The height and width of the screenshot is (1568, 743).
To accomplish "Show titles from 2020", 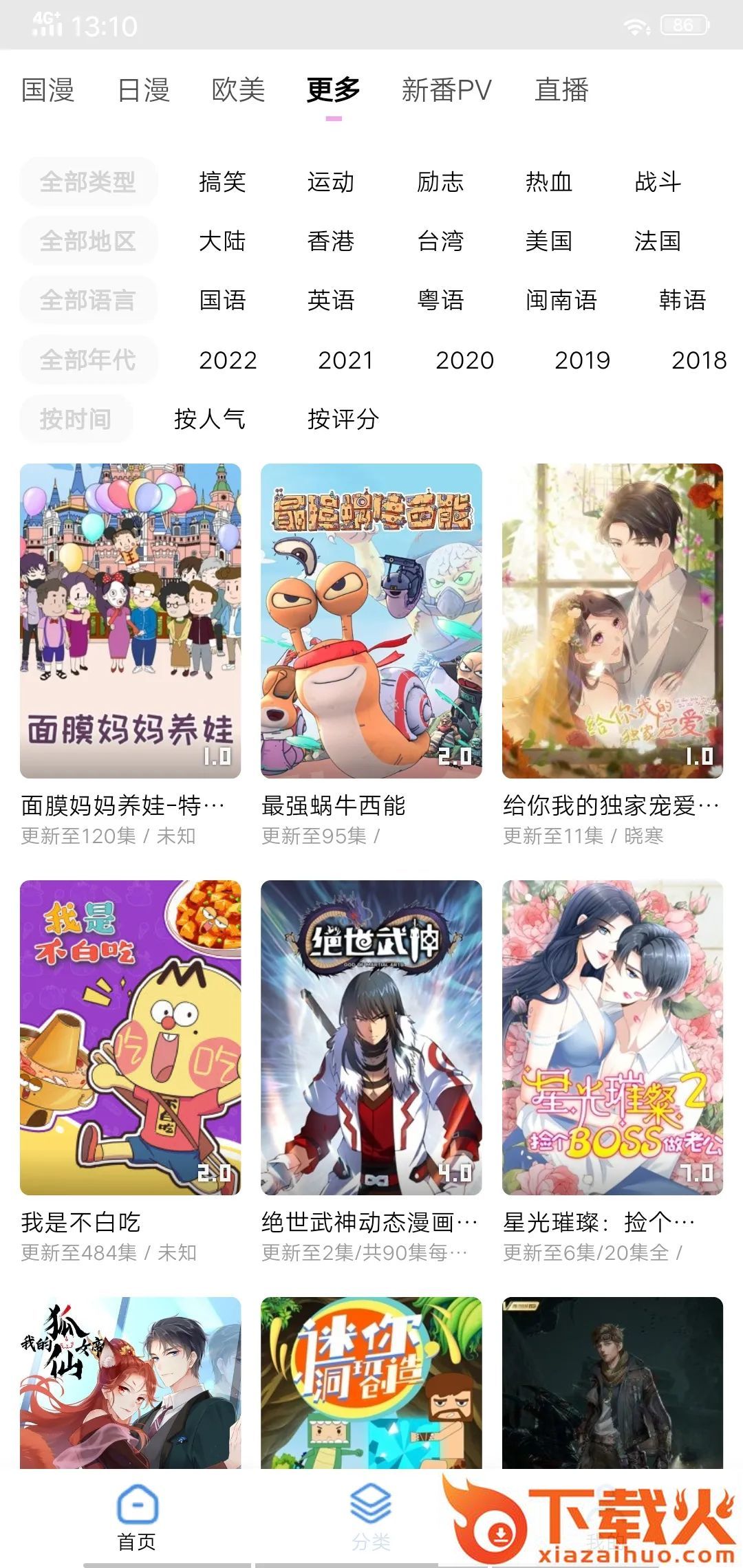I will (x=464, y=360).
